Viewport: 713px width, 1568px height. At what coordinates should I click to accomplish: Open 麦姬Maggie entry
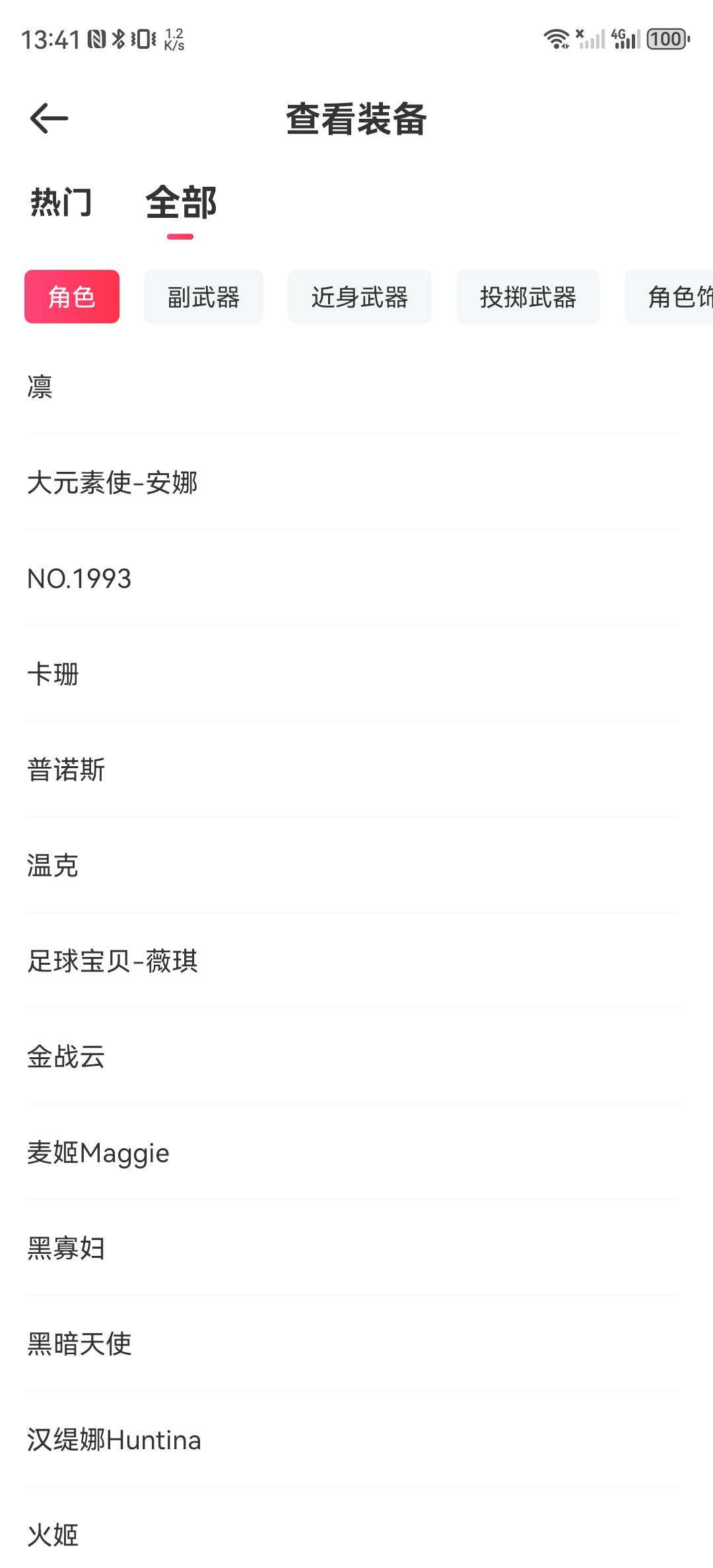click(98, 1153)
